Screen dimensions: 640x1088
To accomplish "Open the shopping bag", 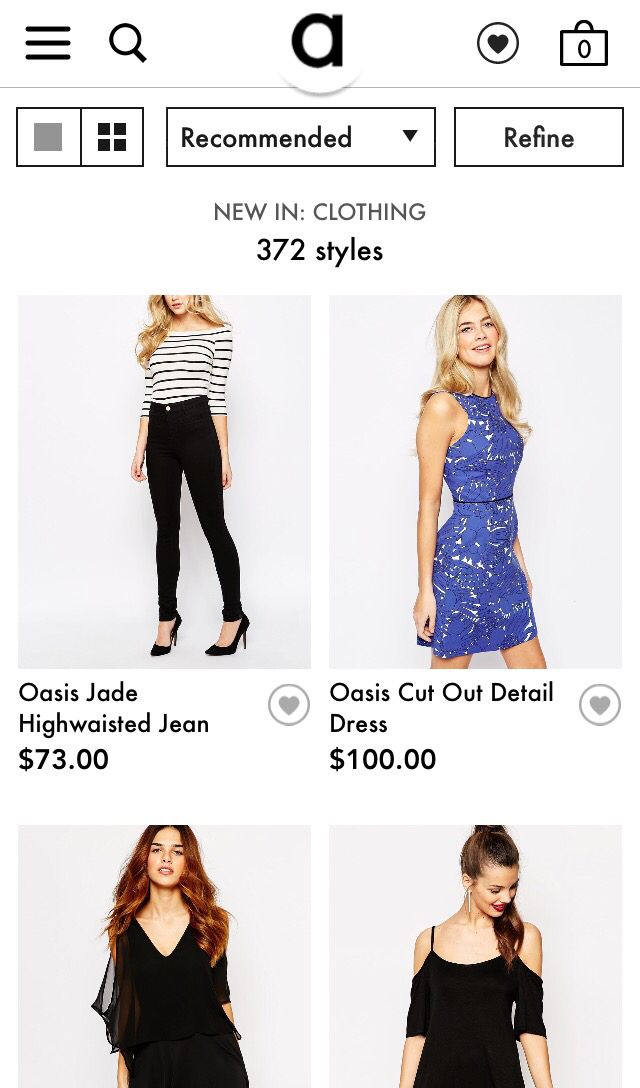I will pyautogui.click(x=583, y=43).
